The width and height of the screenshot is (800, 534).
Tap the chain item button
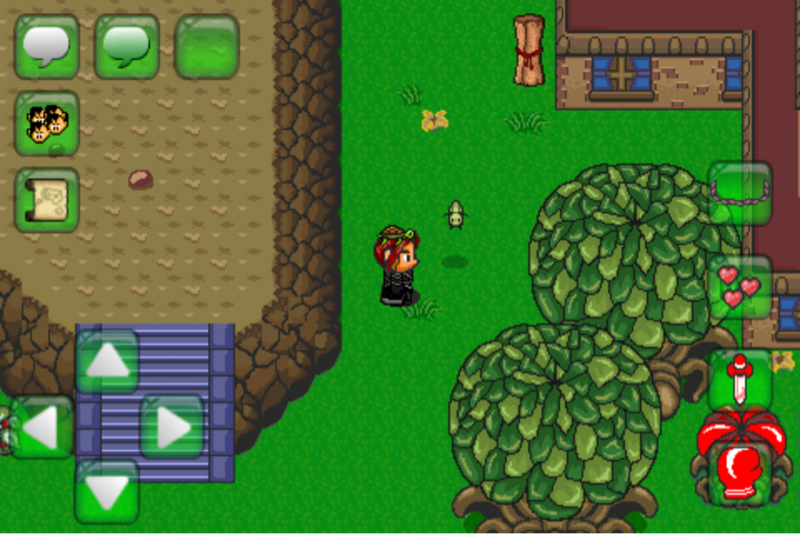740,193
